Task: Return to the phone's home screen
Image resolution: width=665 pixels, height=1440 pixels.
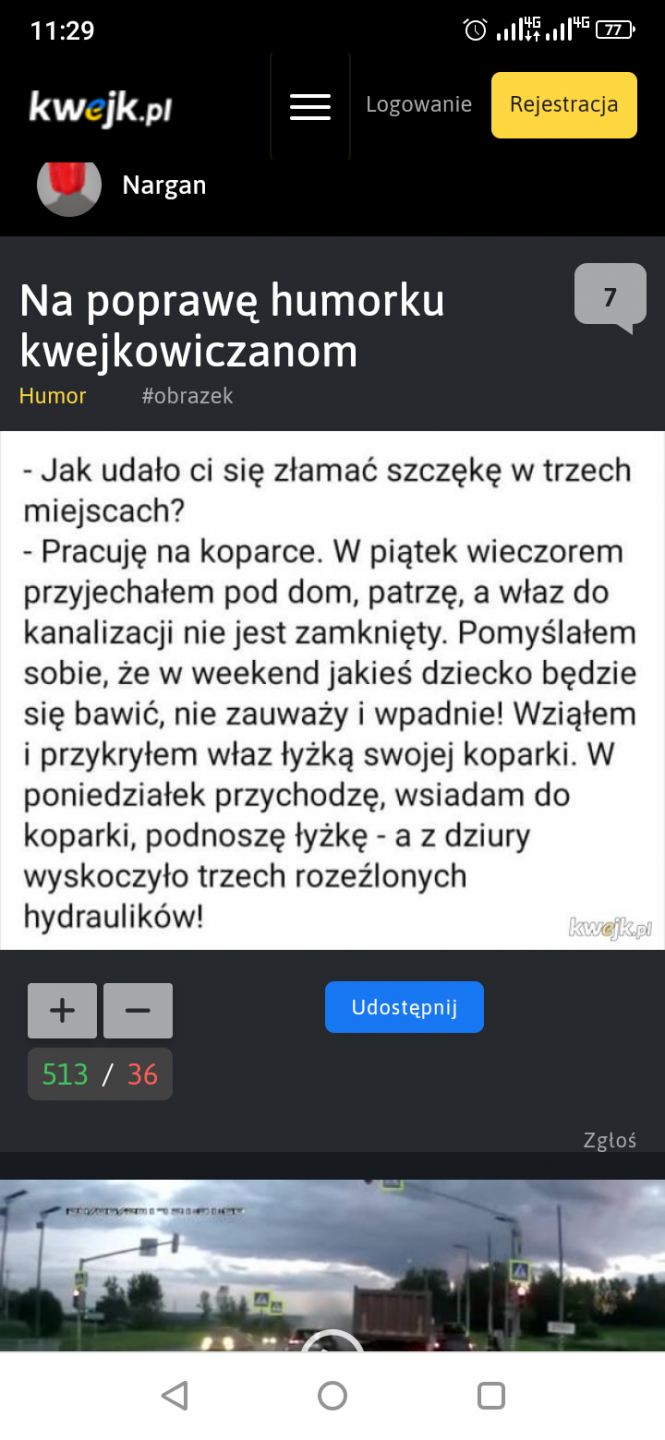Action: pos(332,1396)
